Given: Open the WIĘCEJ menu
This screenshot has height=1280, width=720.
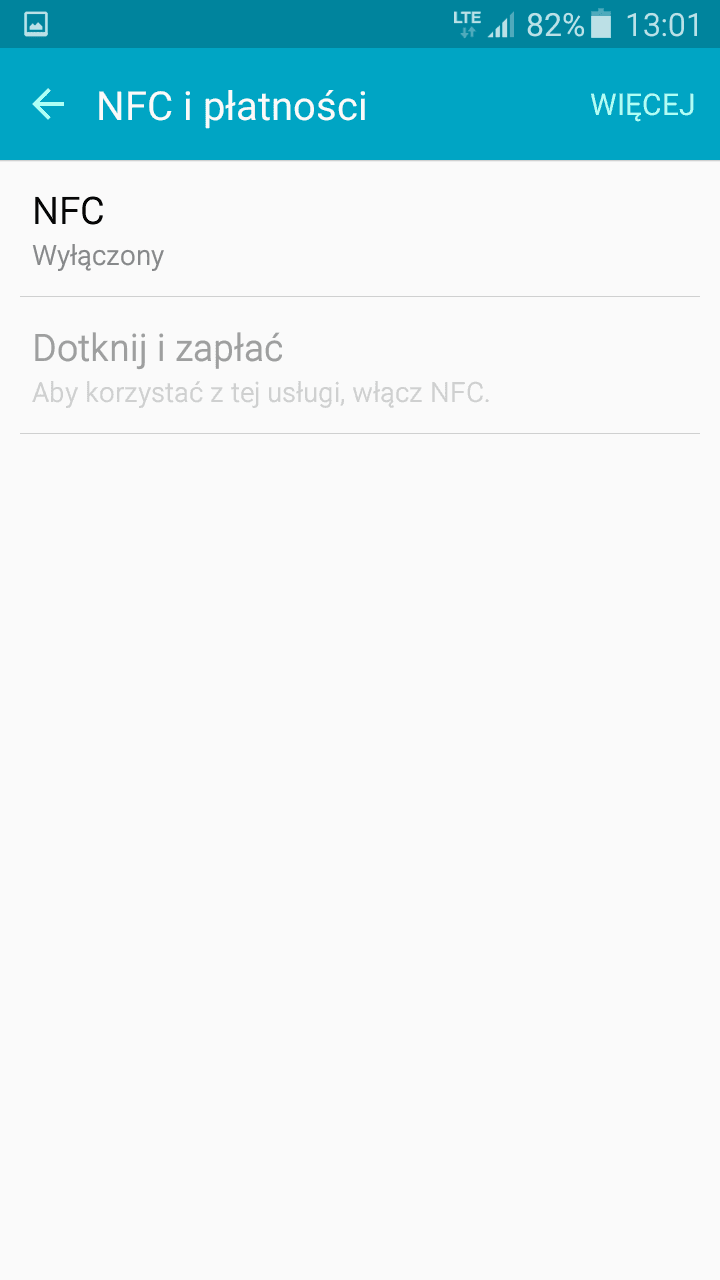Looking at the screenshot, I should (642, 104).
